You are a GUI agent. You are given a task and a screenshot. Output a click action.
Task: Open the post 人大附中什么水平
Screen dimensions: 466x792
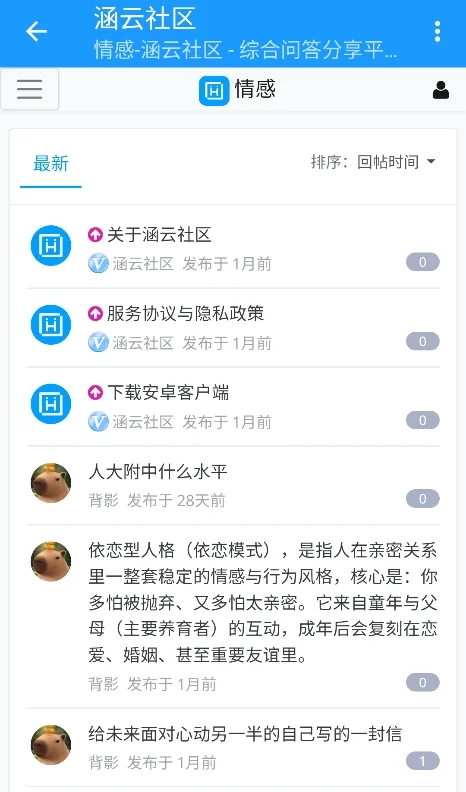pos(158,472)
